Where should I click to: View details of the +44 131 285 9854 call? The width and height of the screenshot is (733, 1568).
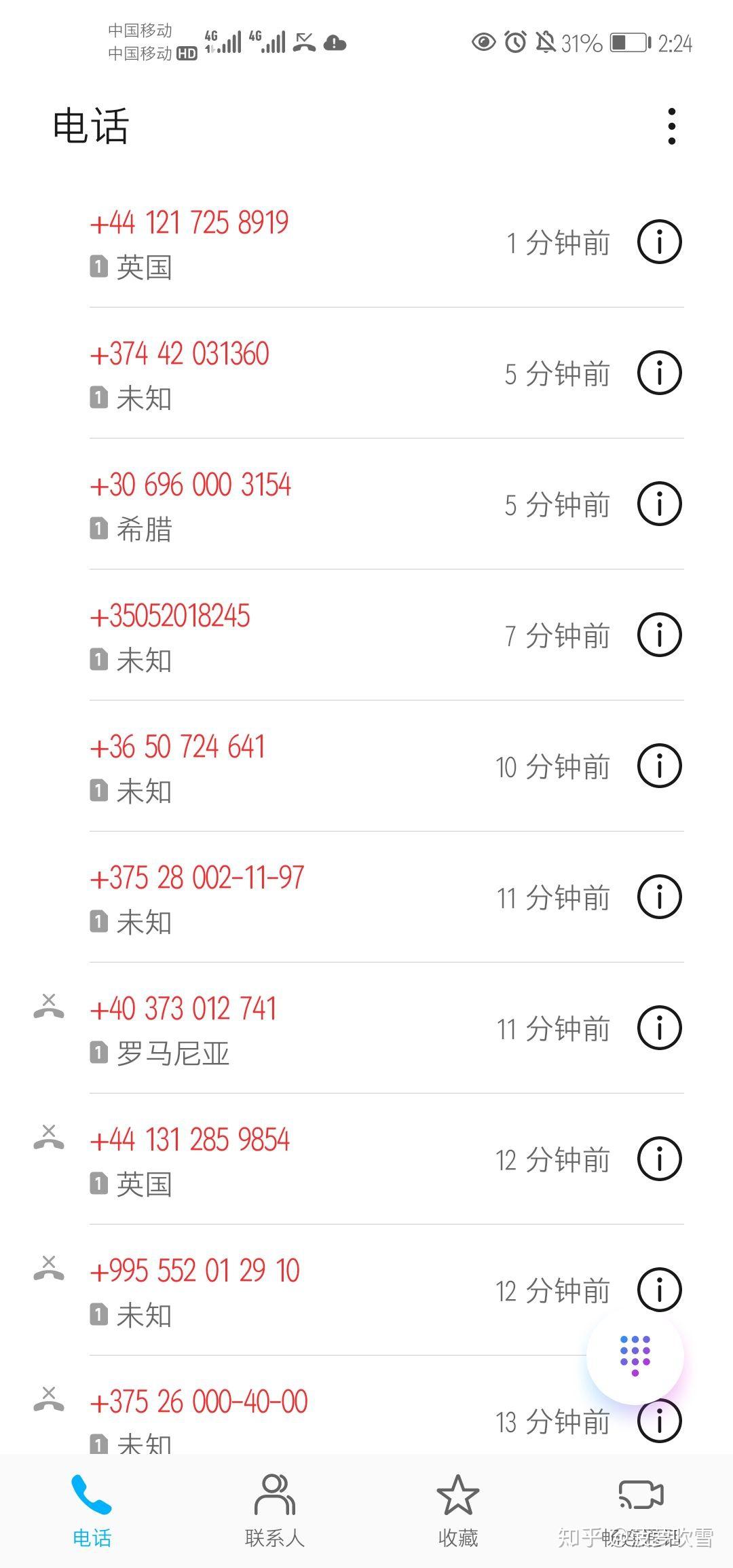pyautogui.click(x=658, y=1159)
